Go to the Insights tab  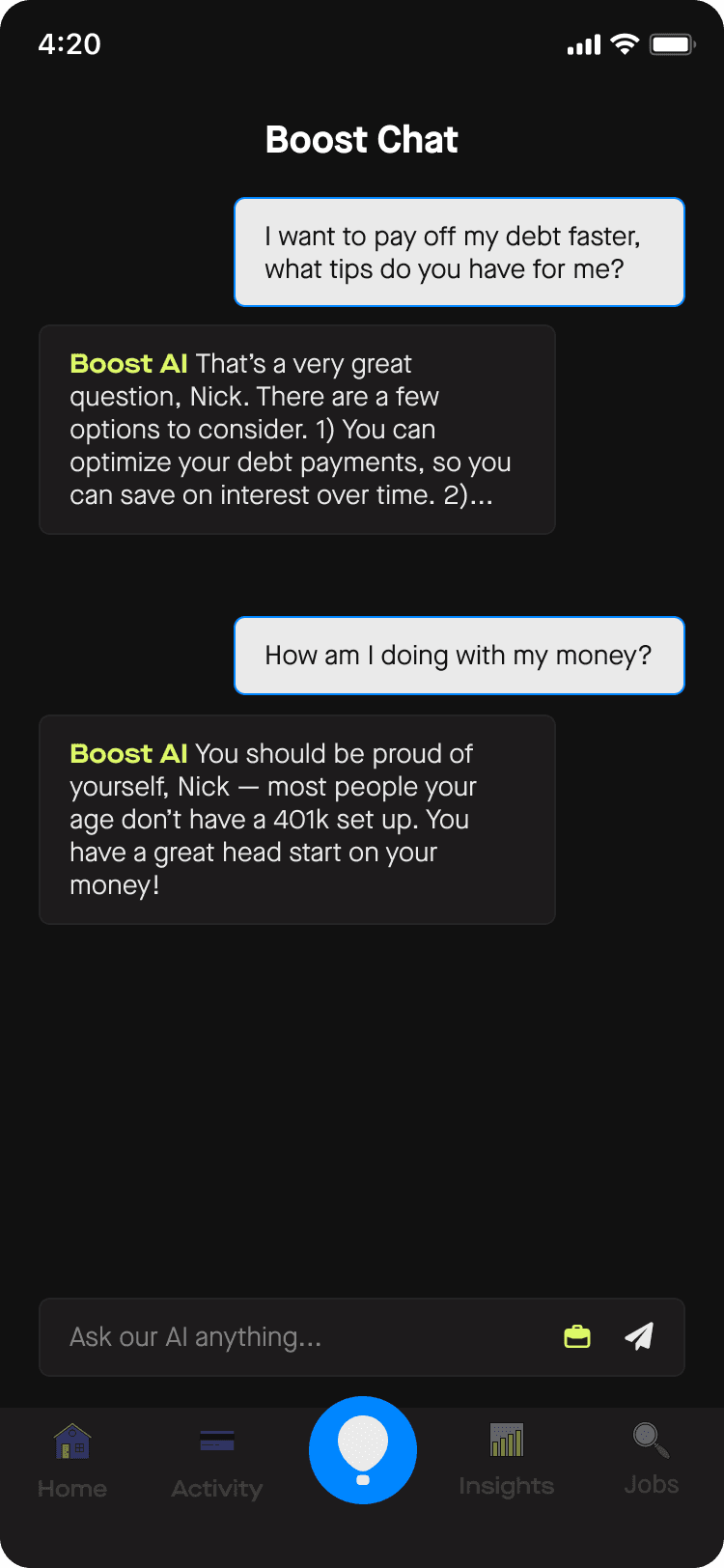point(507,1460)
